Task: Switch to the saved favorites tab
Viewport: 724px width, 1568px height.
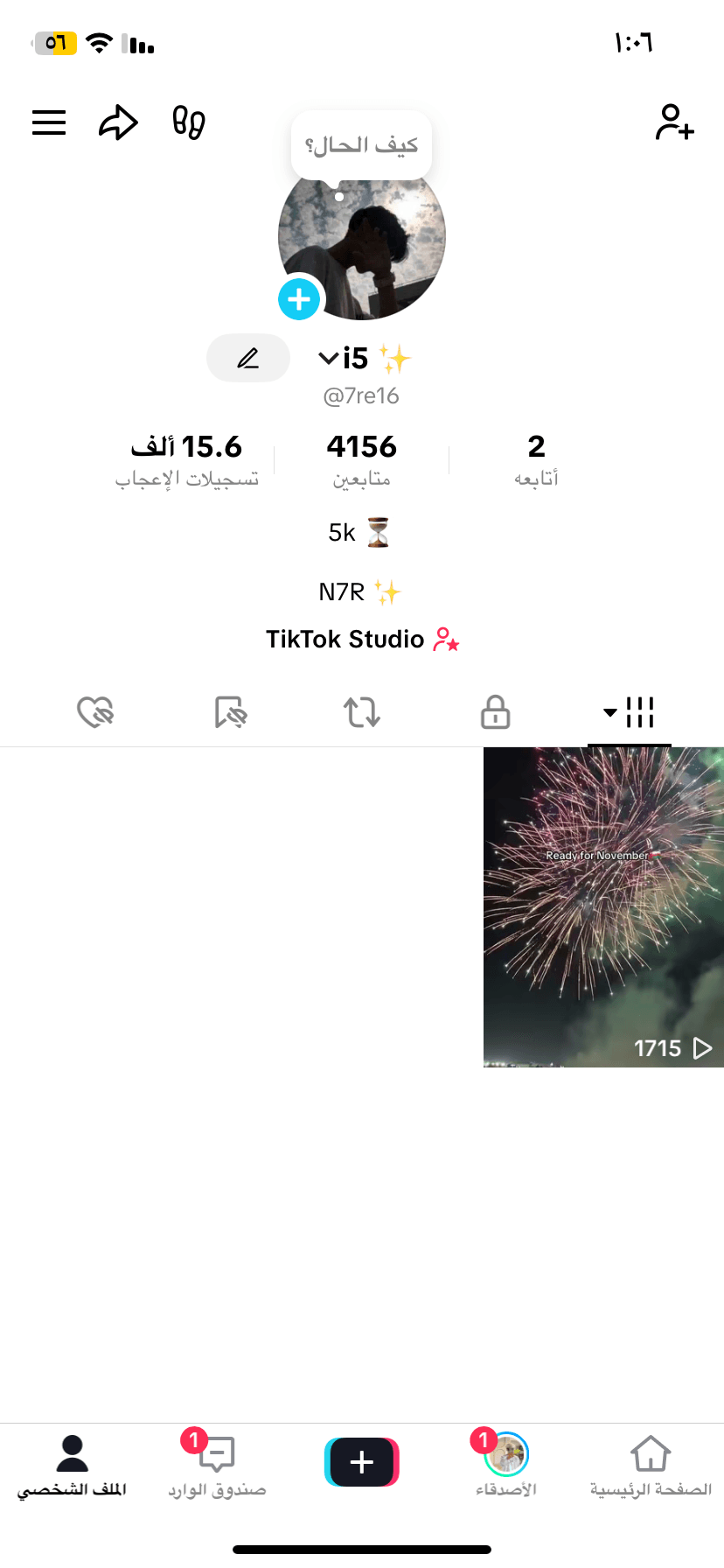Action: tap(231, 712)
